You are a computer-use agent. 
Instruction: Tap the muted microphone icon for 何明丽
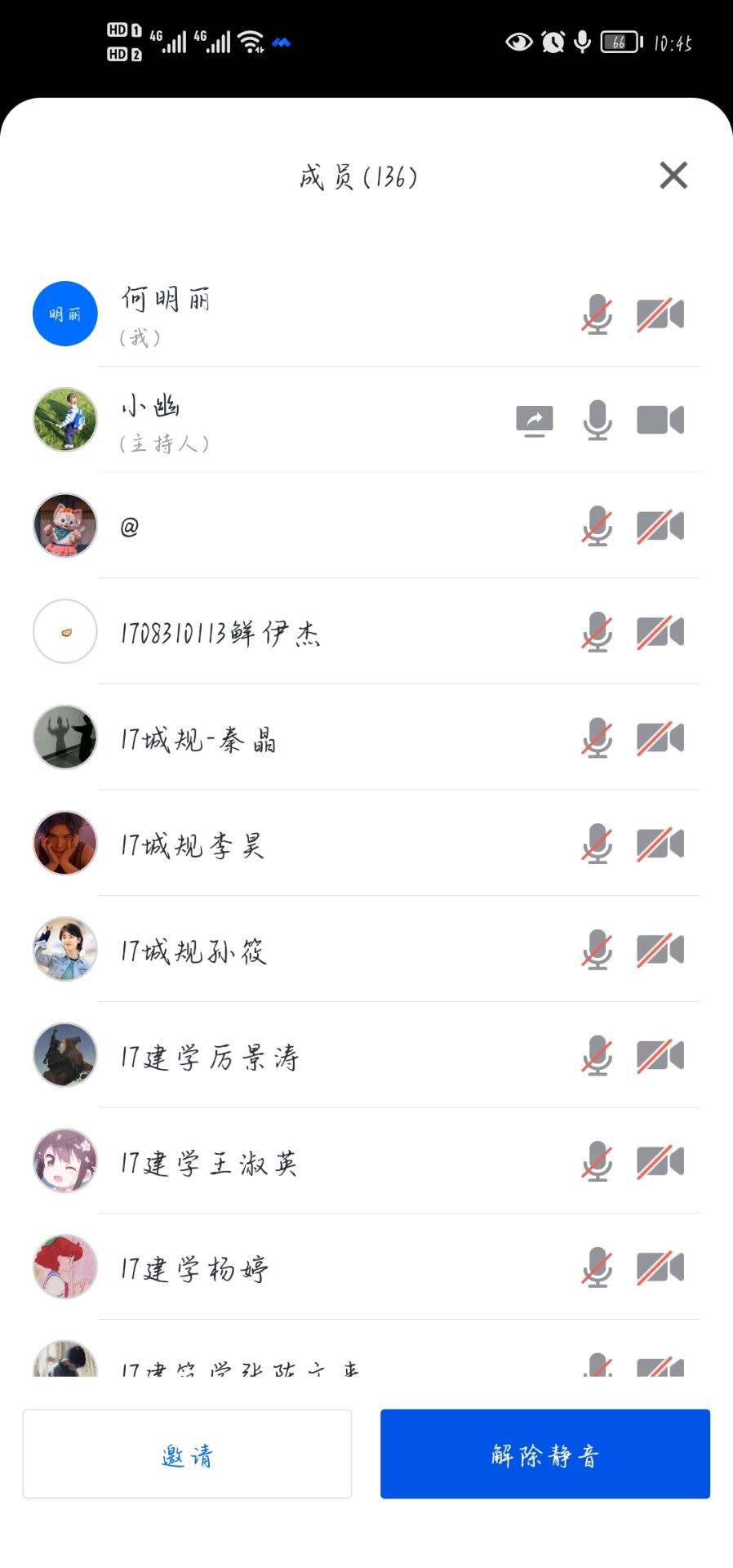597,314
